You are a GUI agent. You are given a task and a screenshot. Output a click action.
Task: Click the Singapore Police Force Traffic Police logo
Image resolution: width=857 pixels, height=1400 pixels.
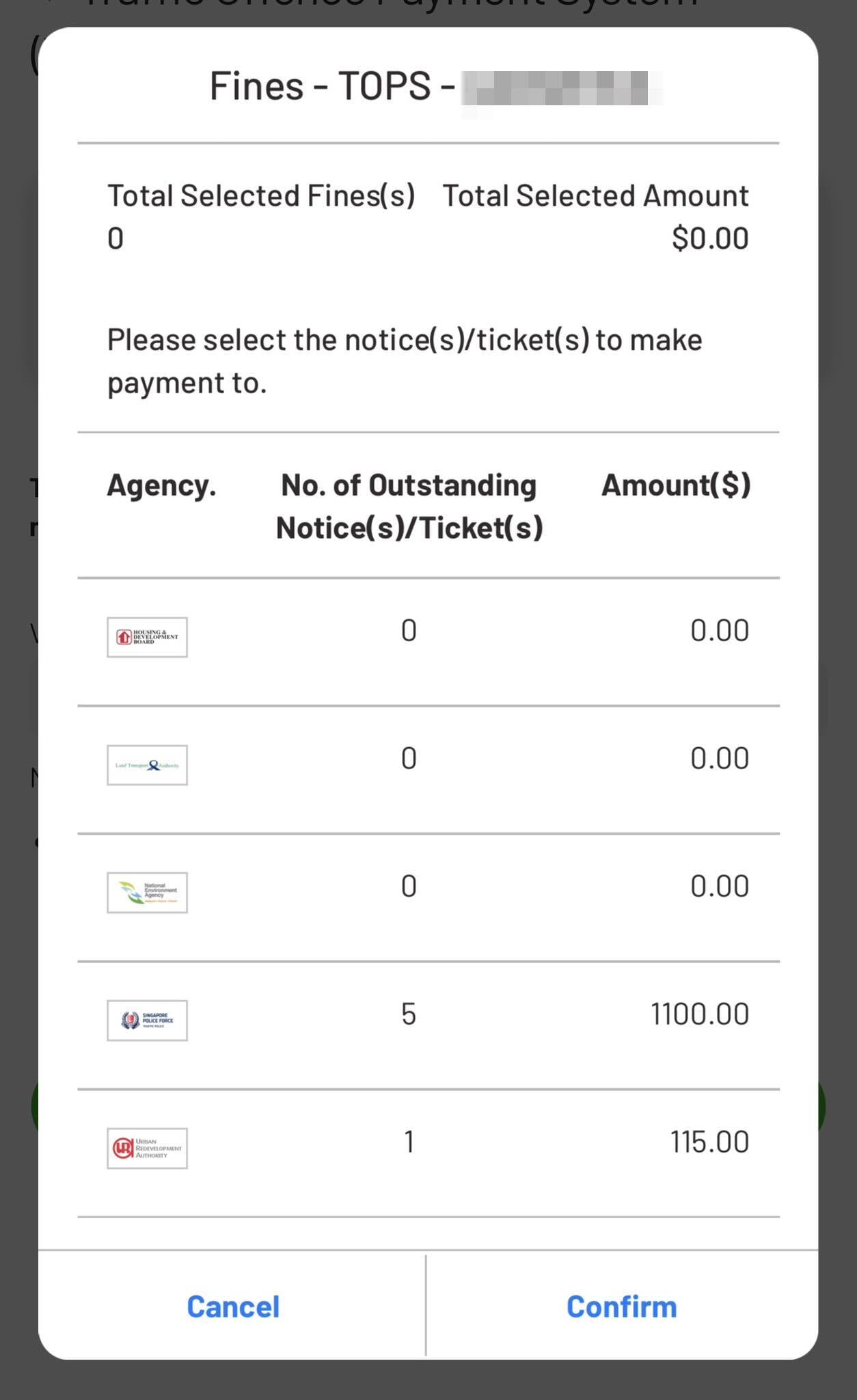(x=147, y=1020)
